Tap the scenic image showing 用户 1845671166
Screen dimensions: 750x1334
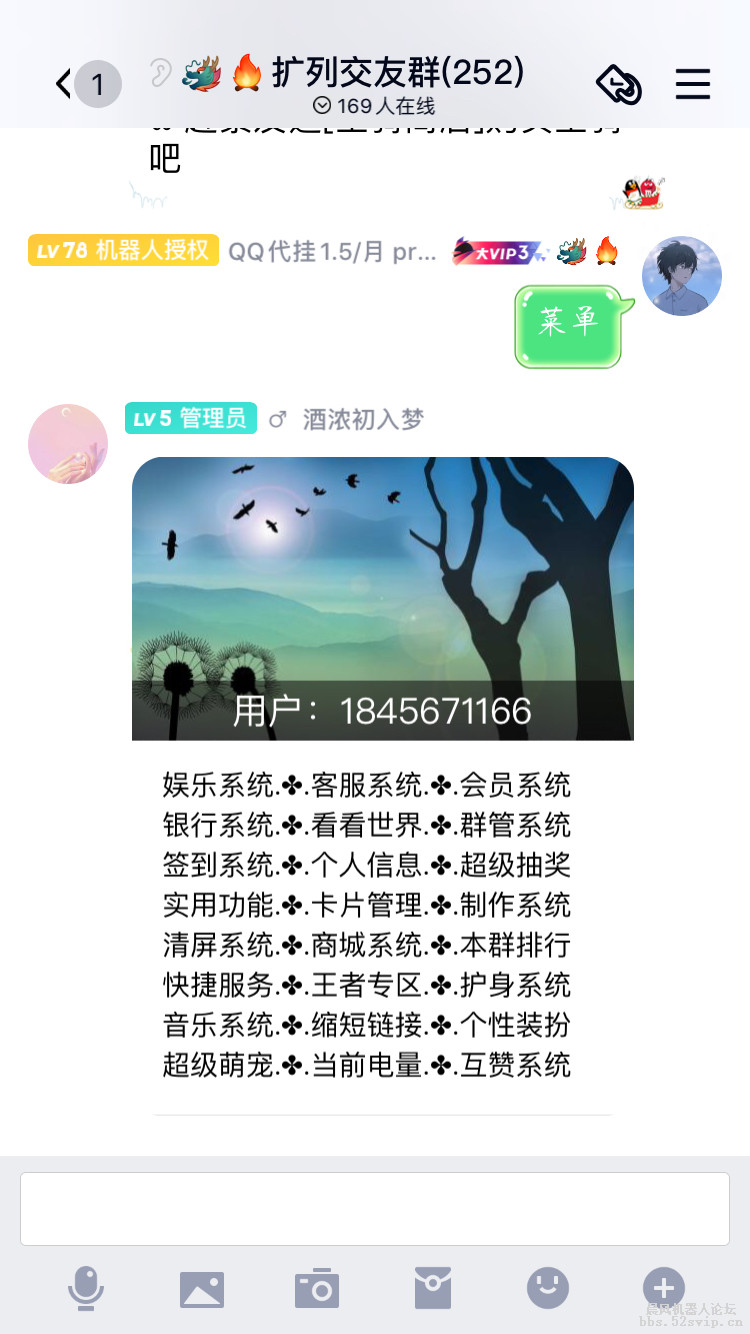(382, 598)
